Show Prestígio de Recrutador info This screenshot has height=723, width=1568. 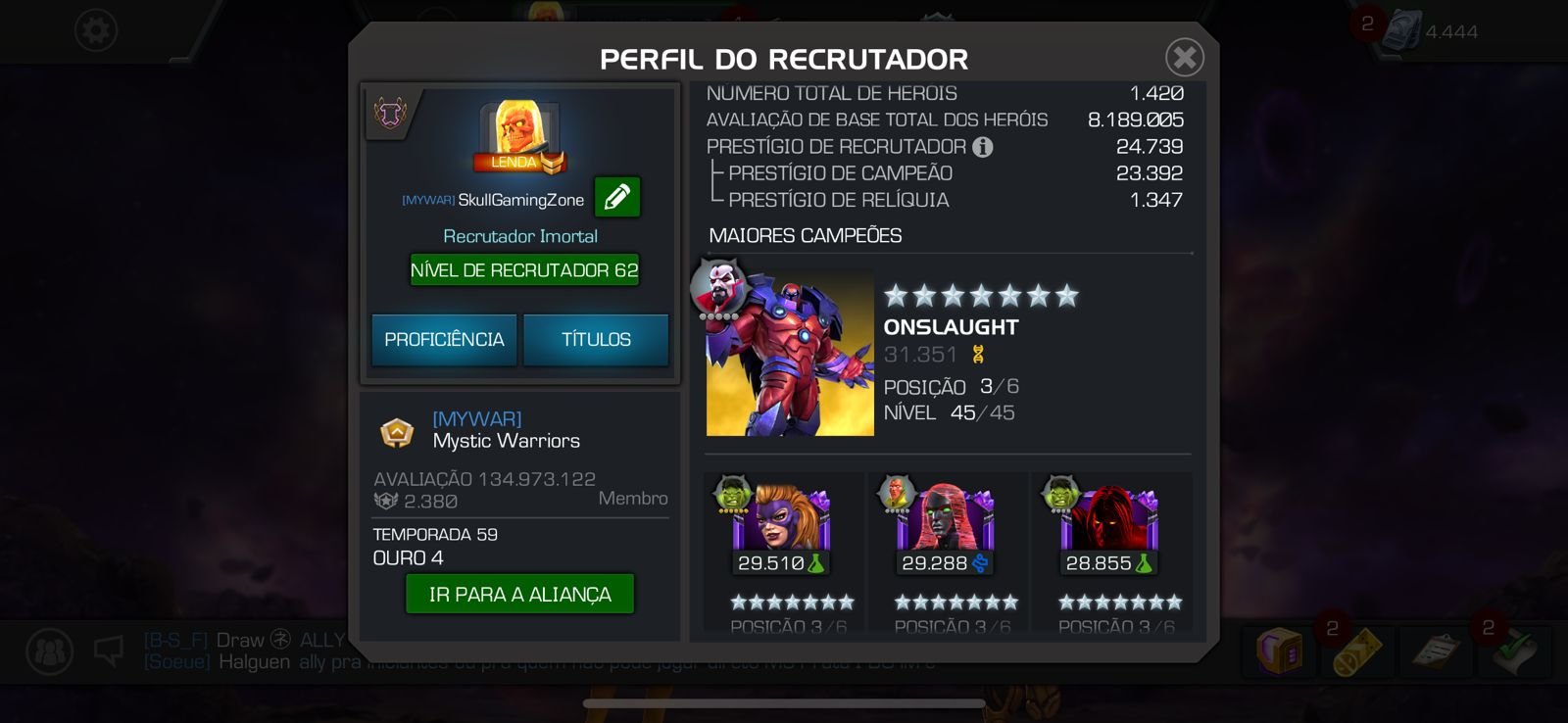982,147
